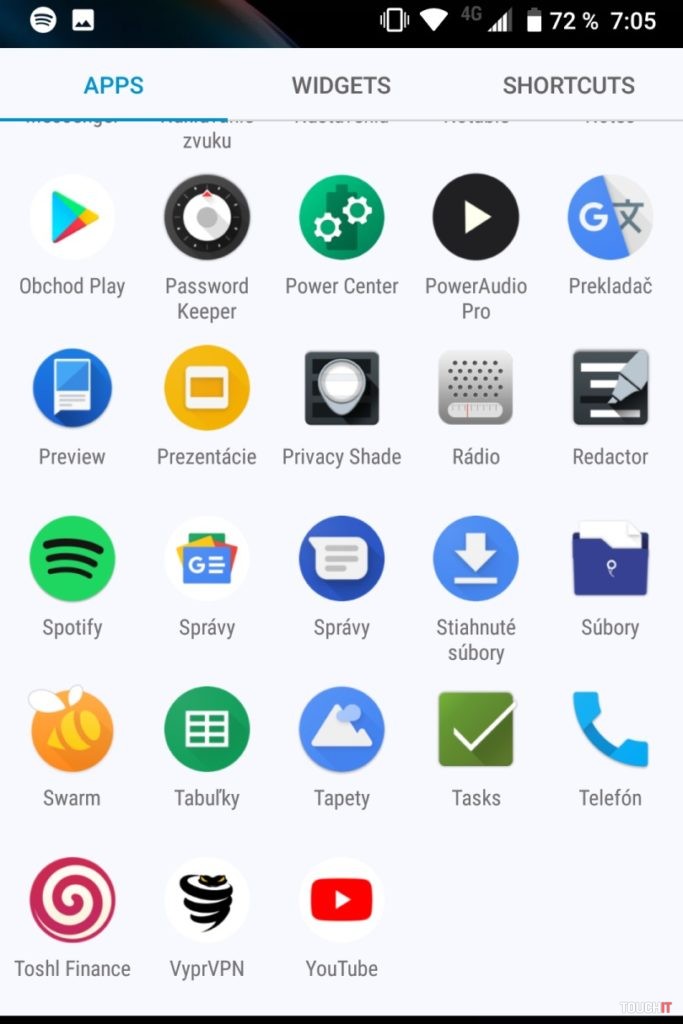The image size is (683, 1024).
Task: Open the Správy app with the blue chat bubble icon
Action: [342, 559]
